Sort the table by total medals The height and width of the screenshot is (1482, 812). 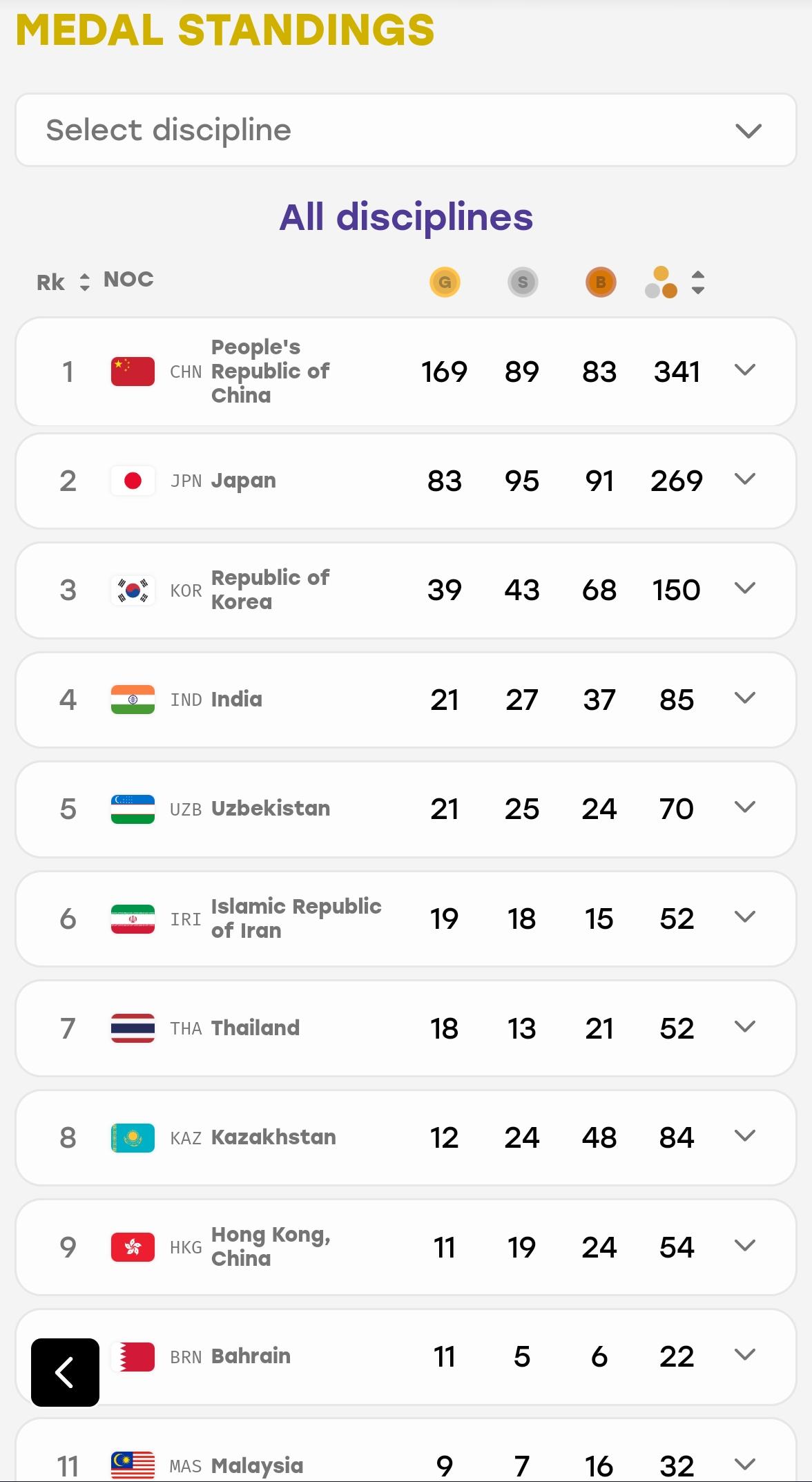[698, 282]
